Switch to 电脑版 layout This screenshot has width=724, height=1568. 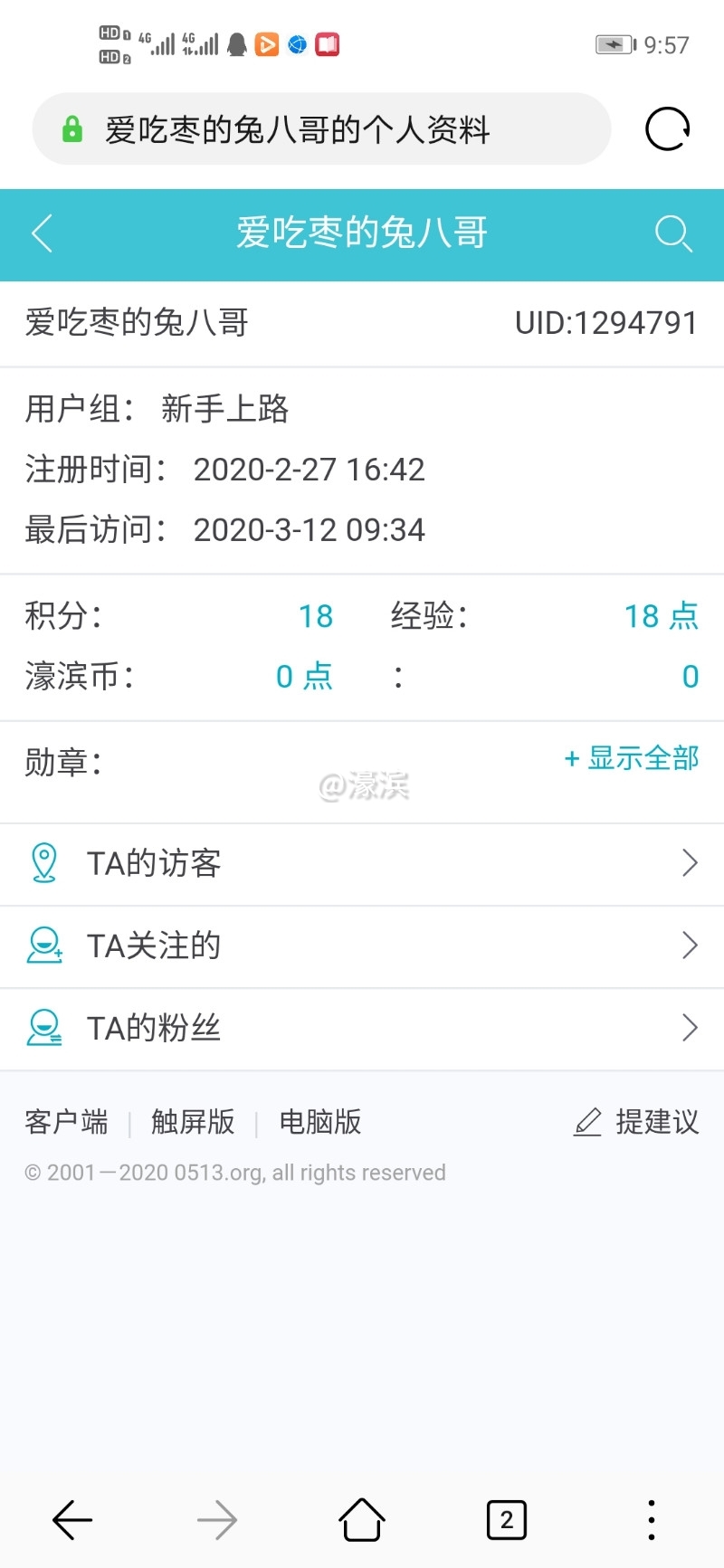tap(320, 1122)
